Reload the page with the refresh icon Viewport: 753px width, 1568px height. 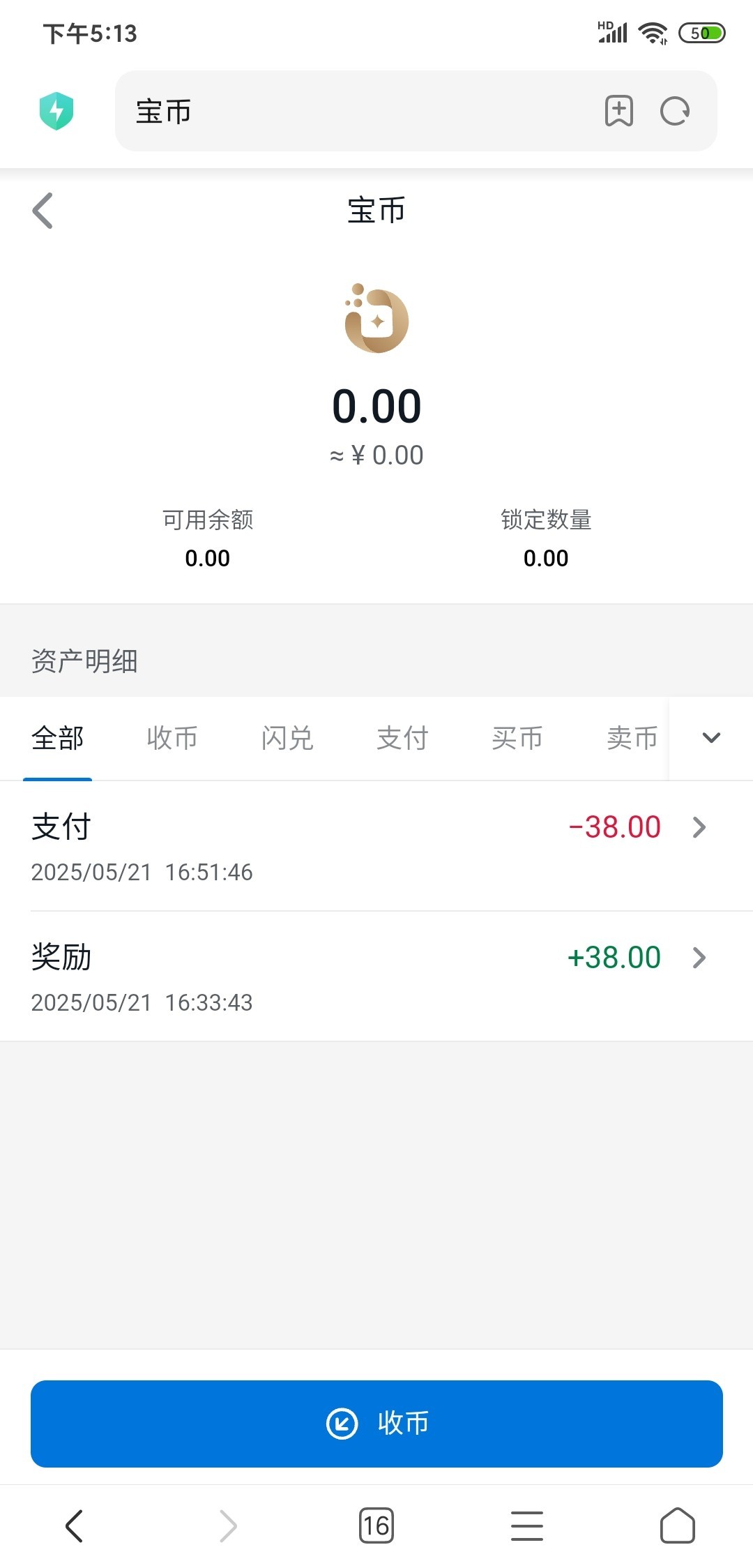click(675, 111)
